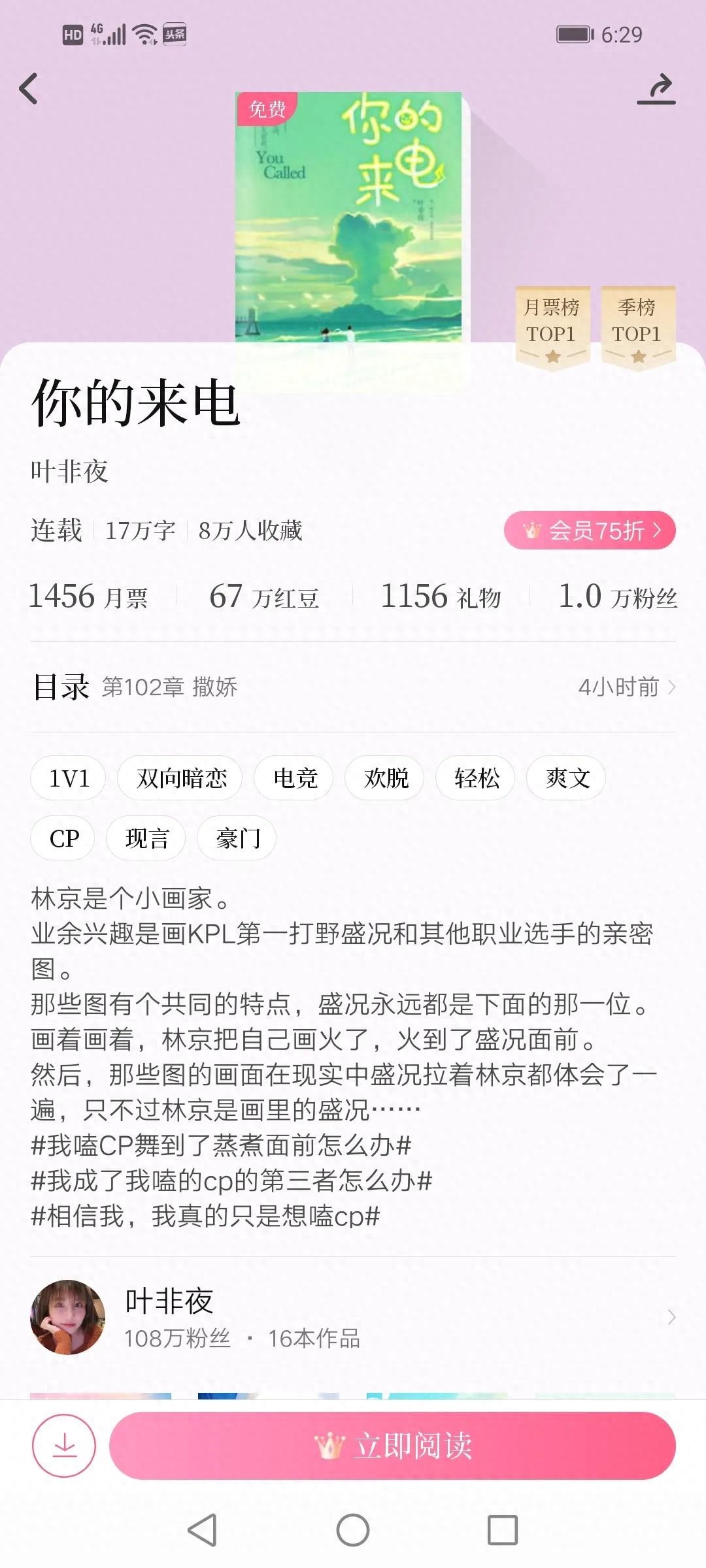Open author 叶非夜's profile row
This screenshot has height=1568, width=706.
(x=353, y=1317)
